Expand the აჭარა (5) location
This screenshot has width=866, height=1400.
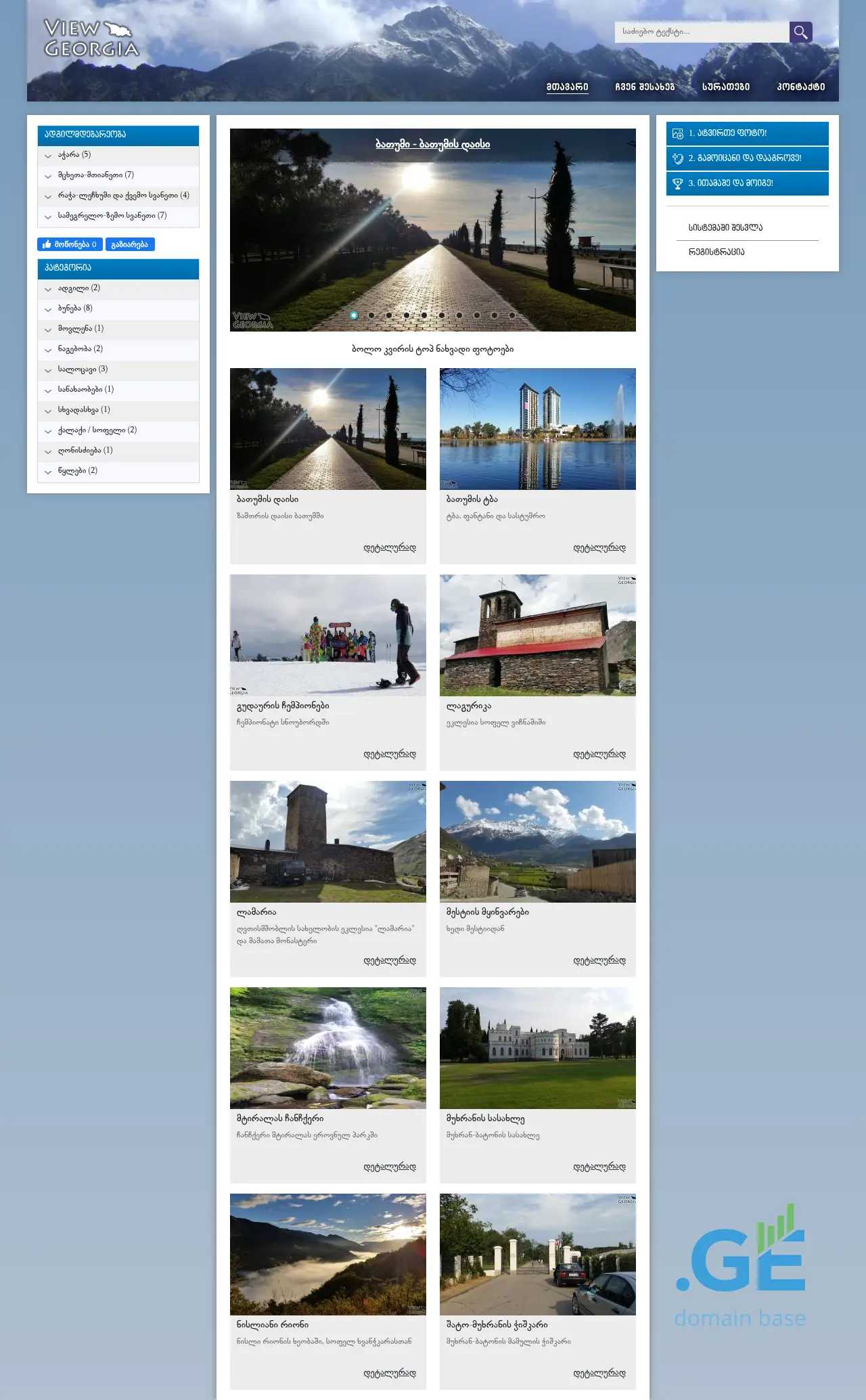[x=74, y=155]
